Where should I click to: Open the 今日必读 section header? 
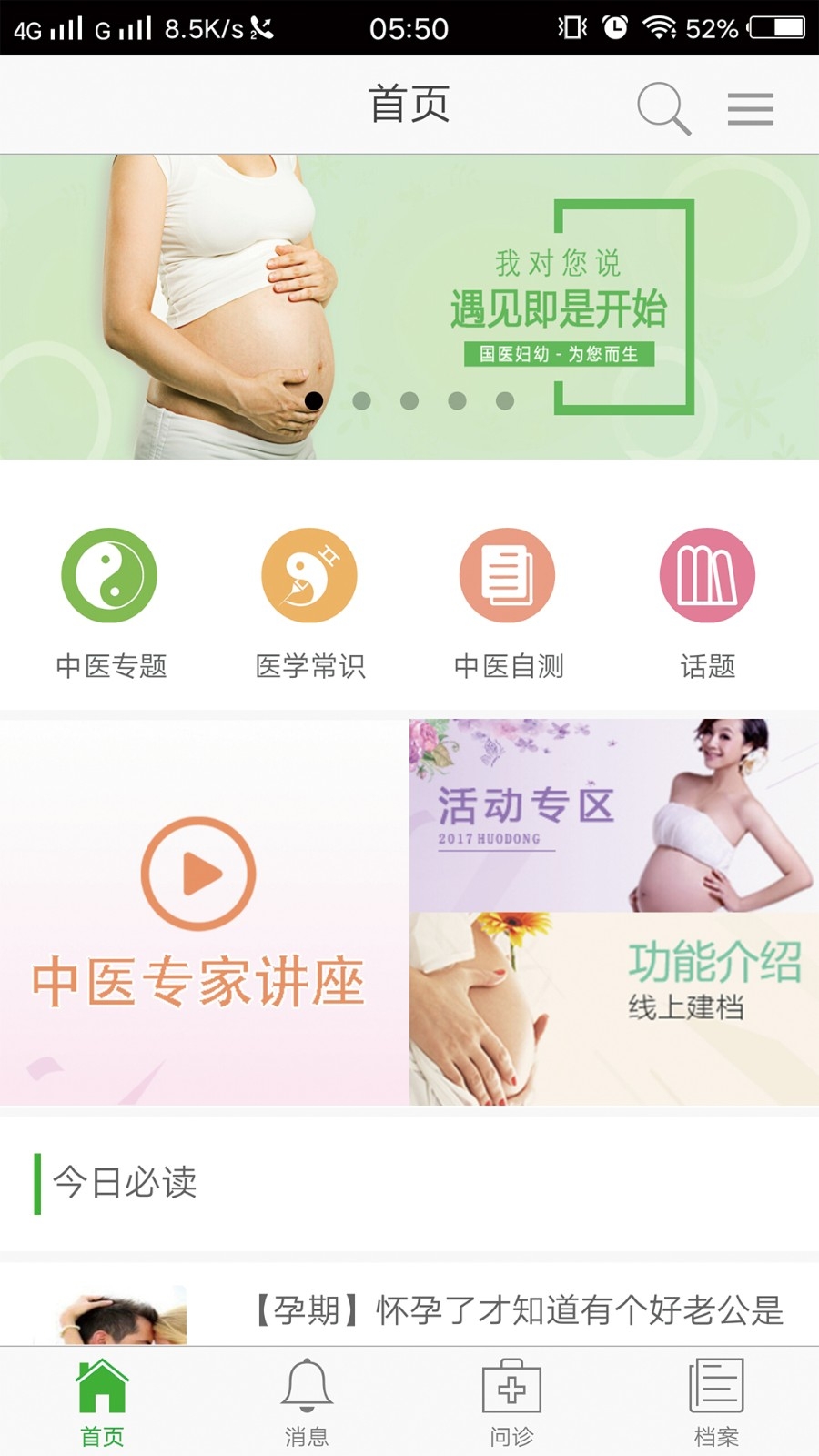coord(125,1183)
